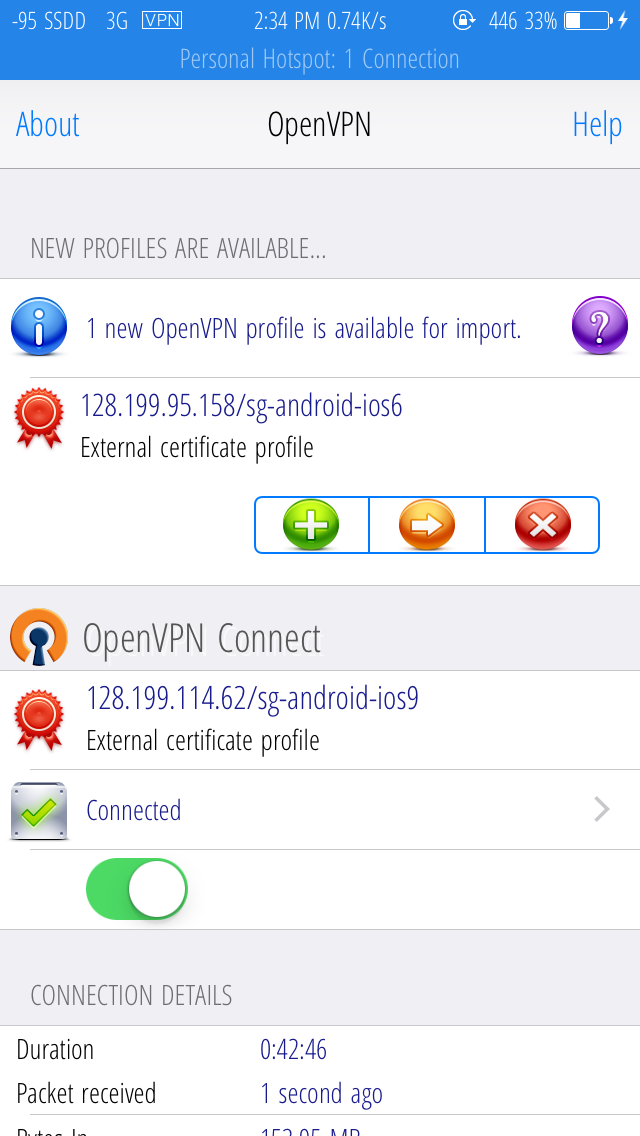Image resolution: width=640 pixels, height=1136 pixels.
Task: Open the Connected status details
Action: click(x=320, y=810)
